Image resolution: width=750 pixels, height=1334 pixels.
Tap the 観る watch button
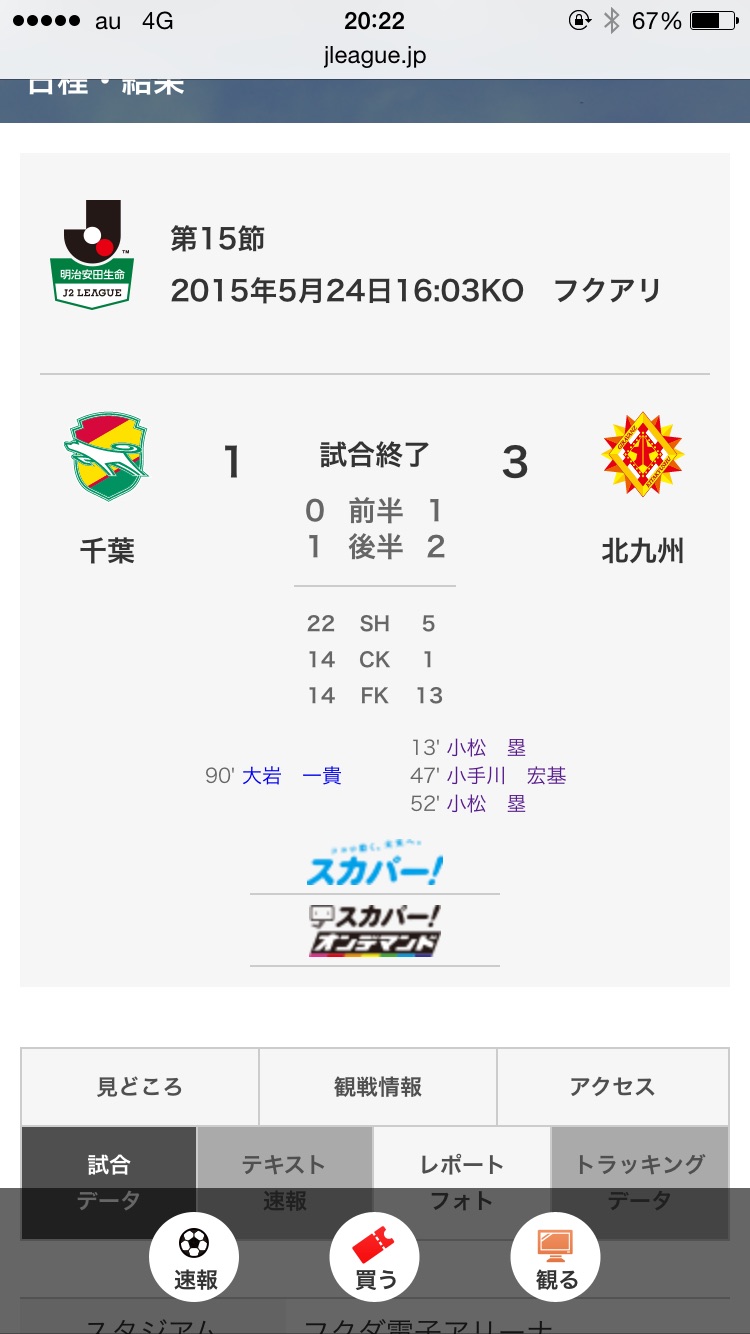556,1256
